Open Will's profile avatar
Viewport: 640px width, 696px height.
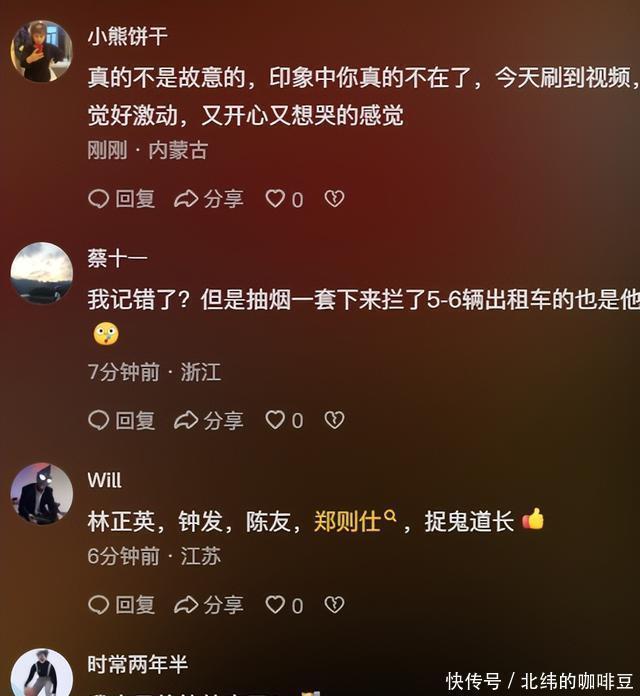point(41,493)
